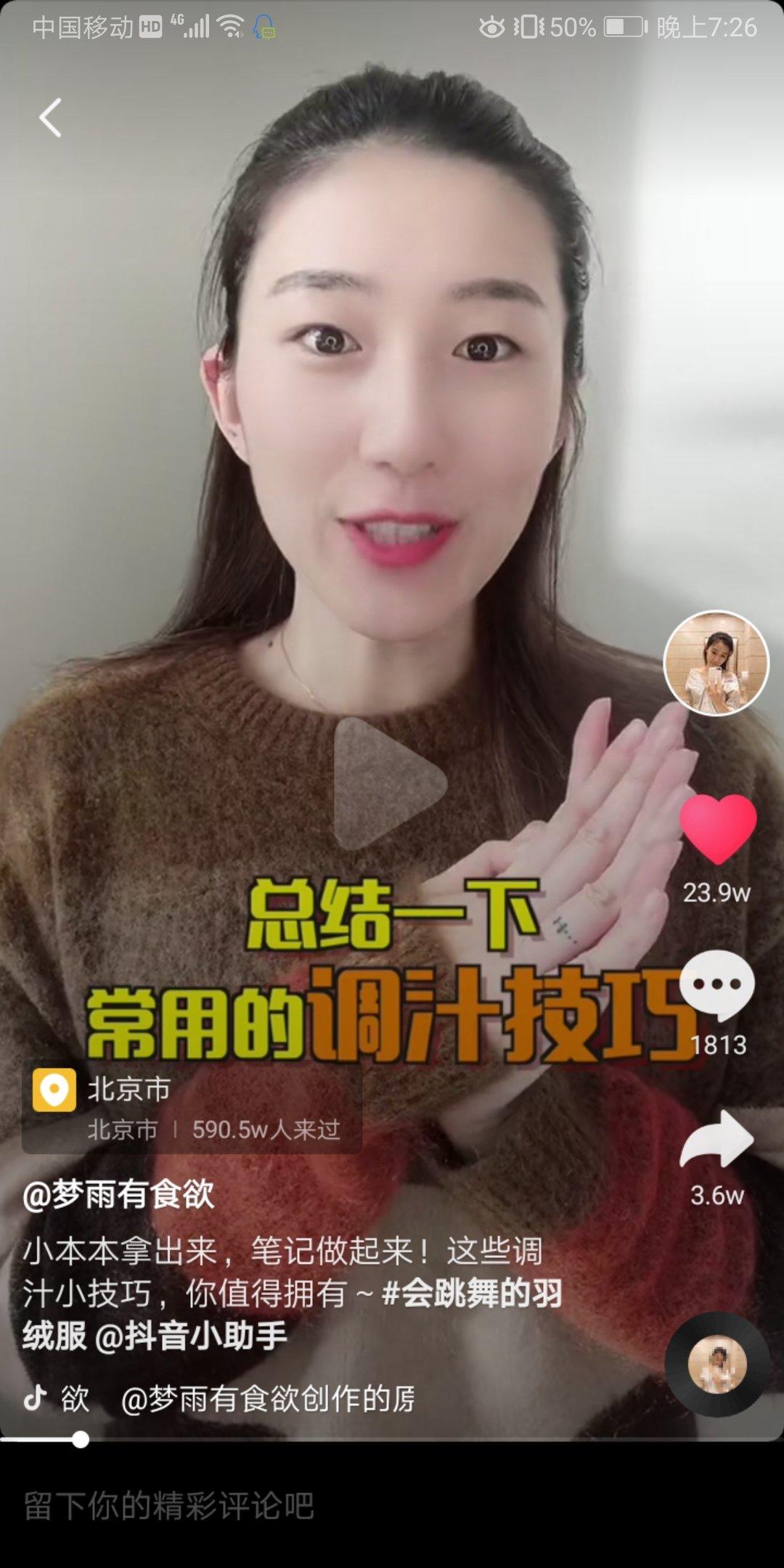Screen dimensions: 784x1568
Task: Open @梦雨有食欲 username link
Action: pyautogui.click(x=118, y=1195)
